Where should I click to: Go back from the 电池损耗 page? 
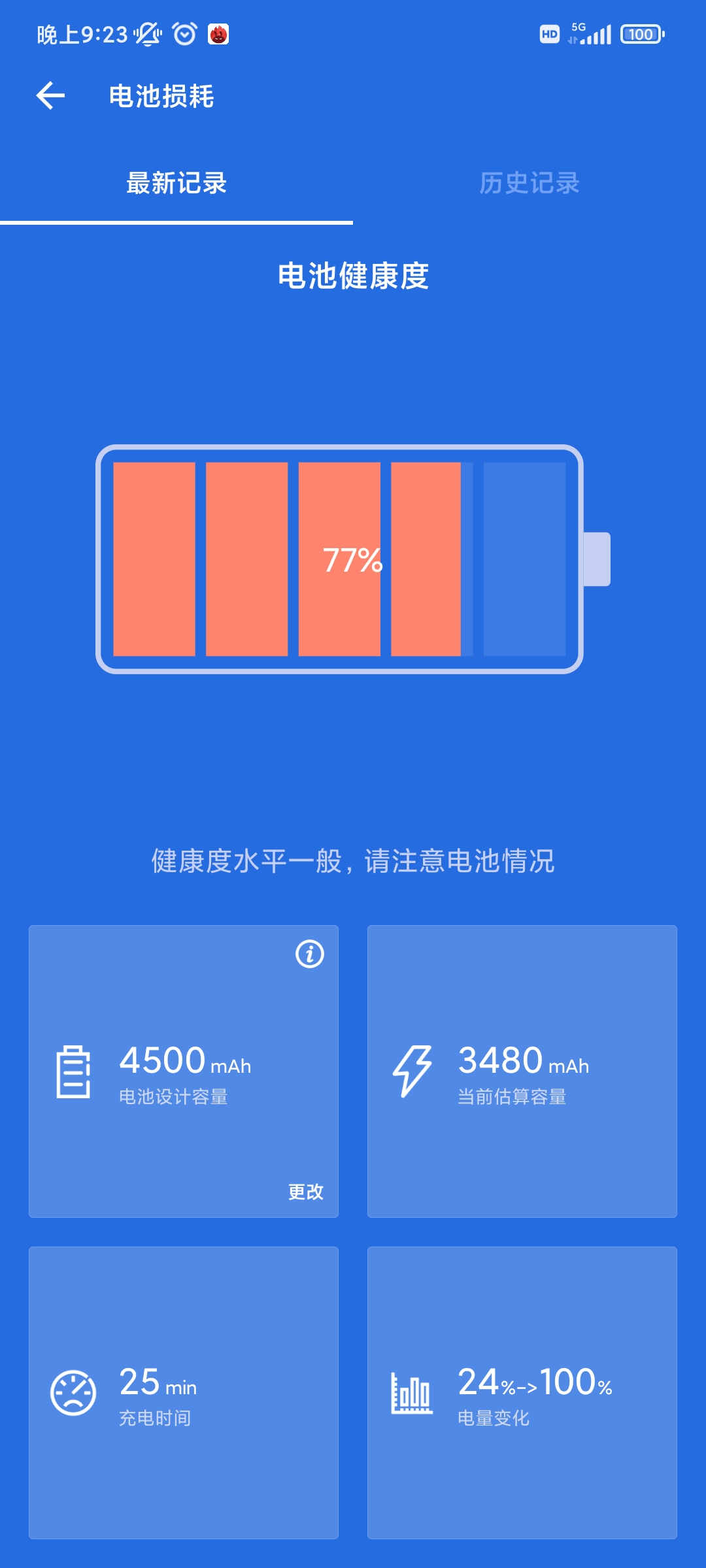coord(50,96)
